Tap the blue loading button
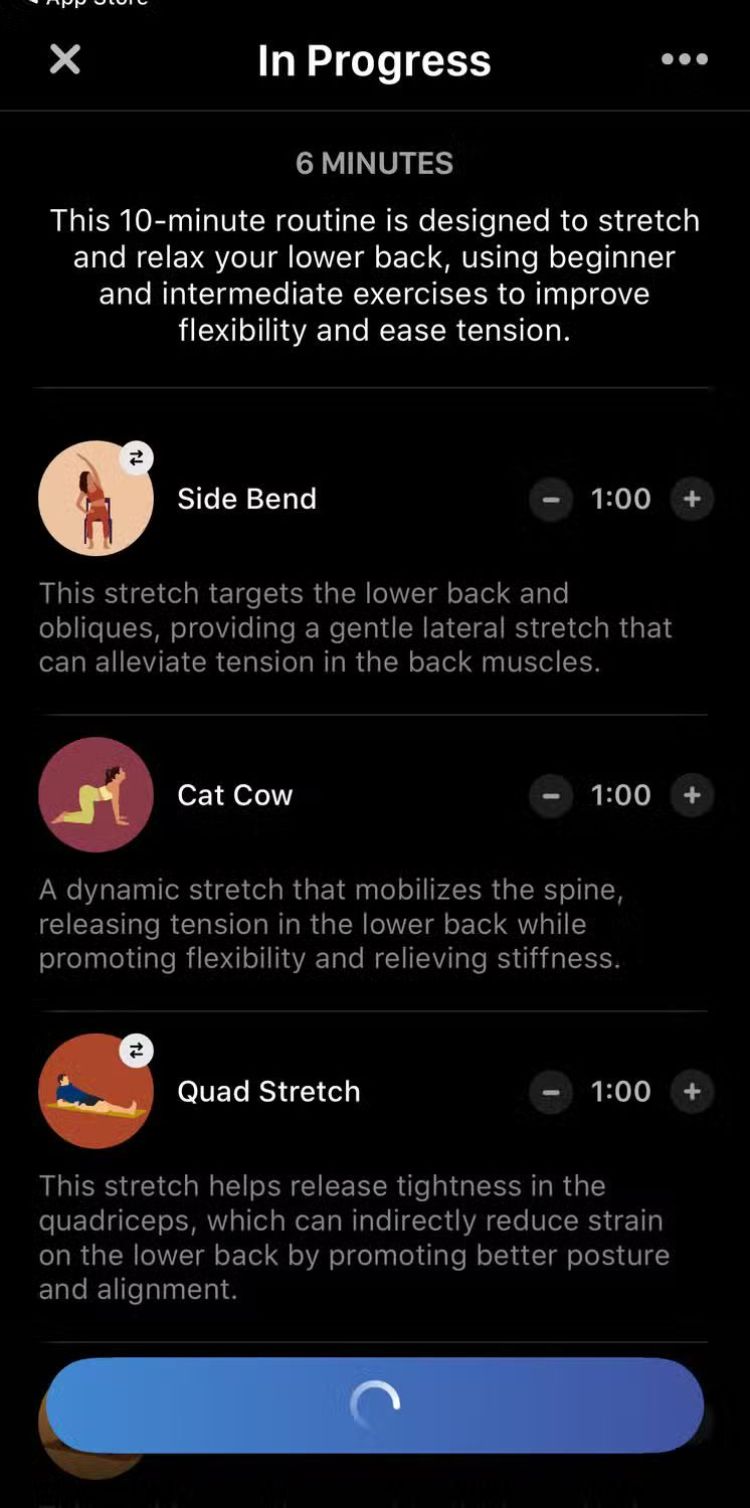 (x=375, y=1405)
